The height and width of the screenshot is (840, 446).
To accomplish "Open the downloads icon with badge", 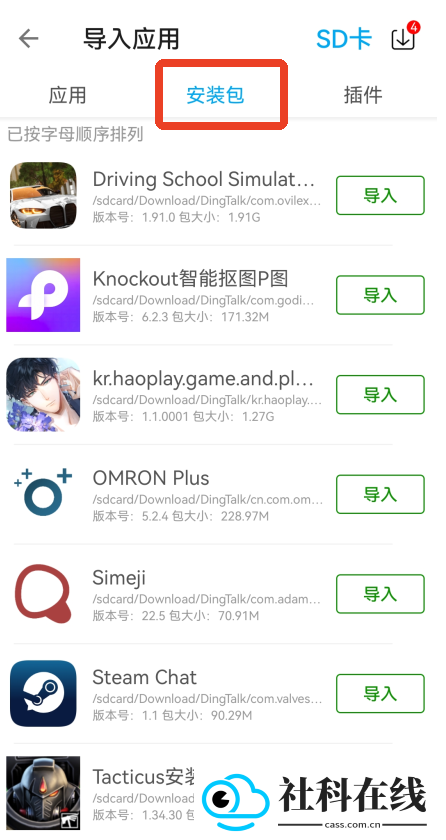I will click(405, 36).
